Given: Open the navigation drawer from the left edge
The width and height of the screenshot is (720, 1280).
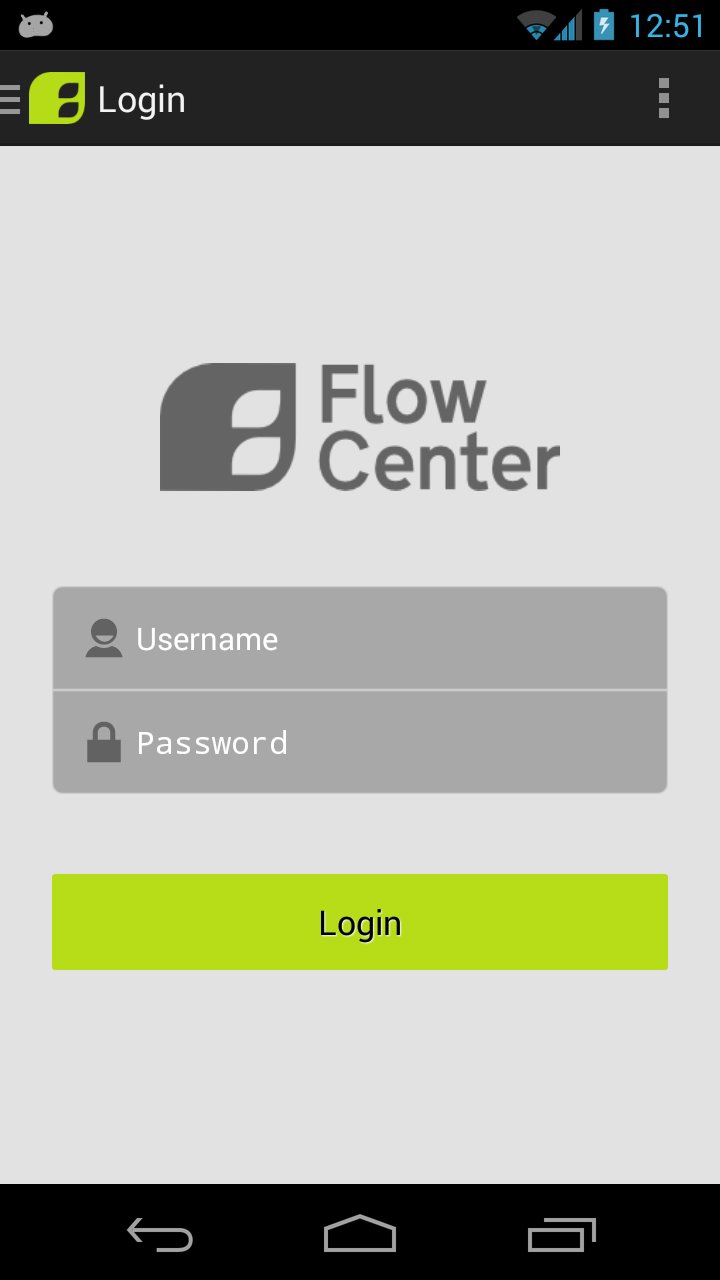Looking at the screenshot, I should click(x=10, y=98).
